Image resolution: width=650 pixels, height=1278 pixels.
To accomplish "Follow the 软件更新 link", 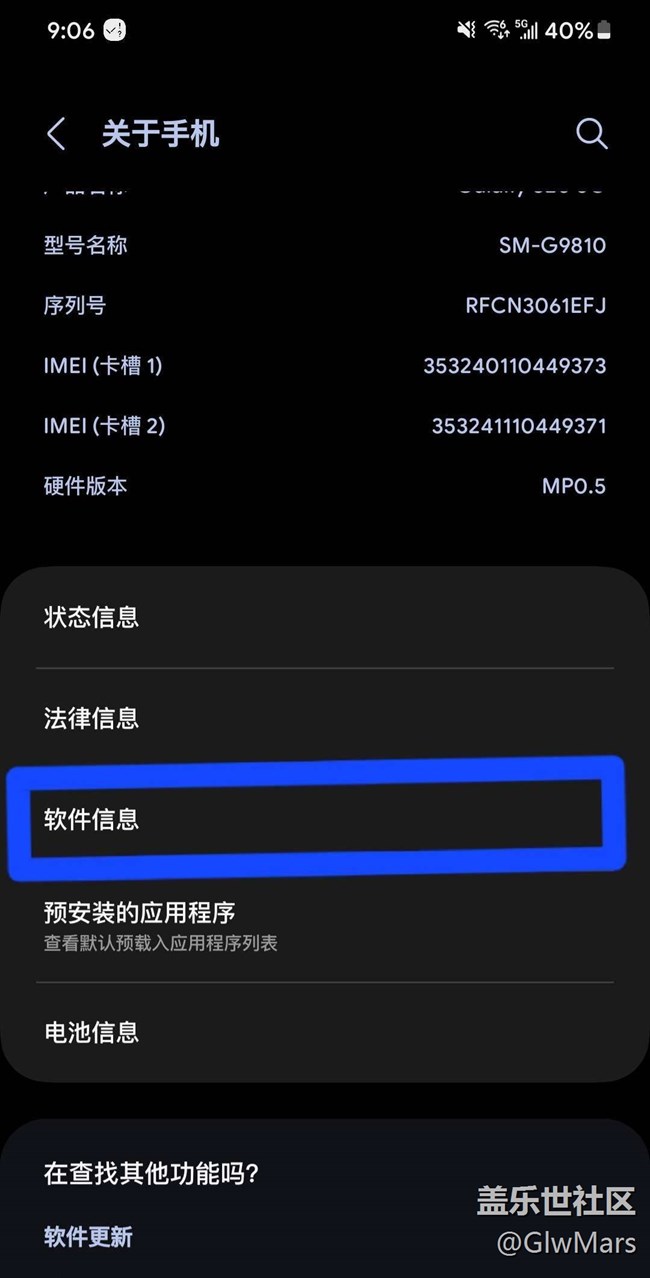I will 88,1237.
